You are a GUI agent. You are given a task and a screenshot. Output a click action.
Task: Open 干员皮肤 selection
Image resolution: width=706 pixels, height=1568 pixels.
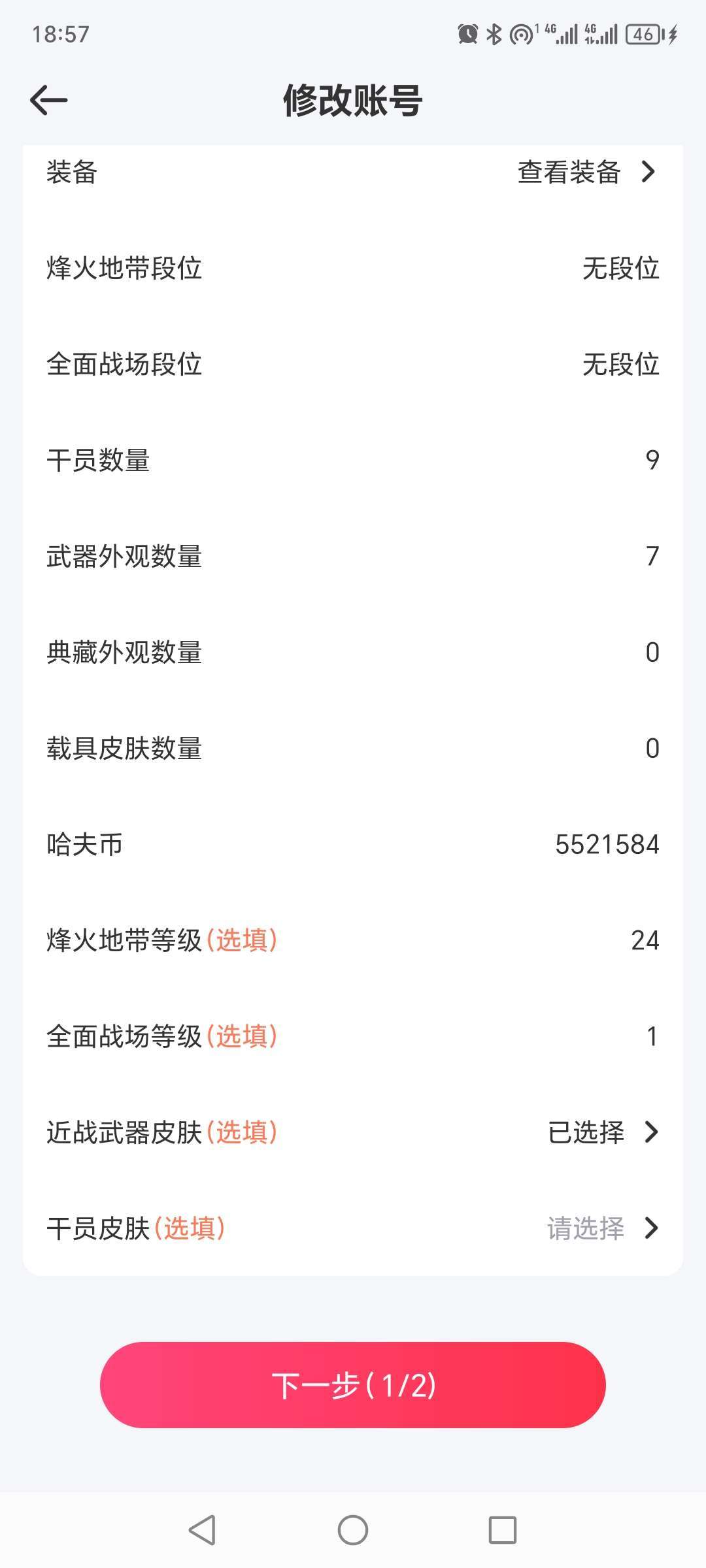point(353,1229)
